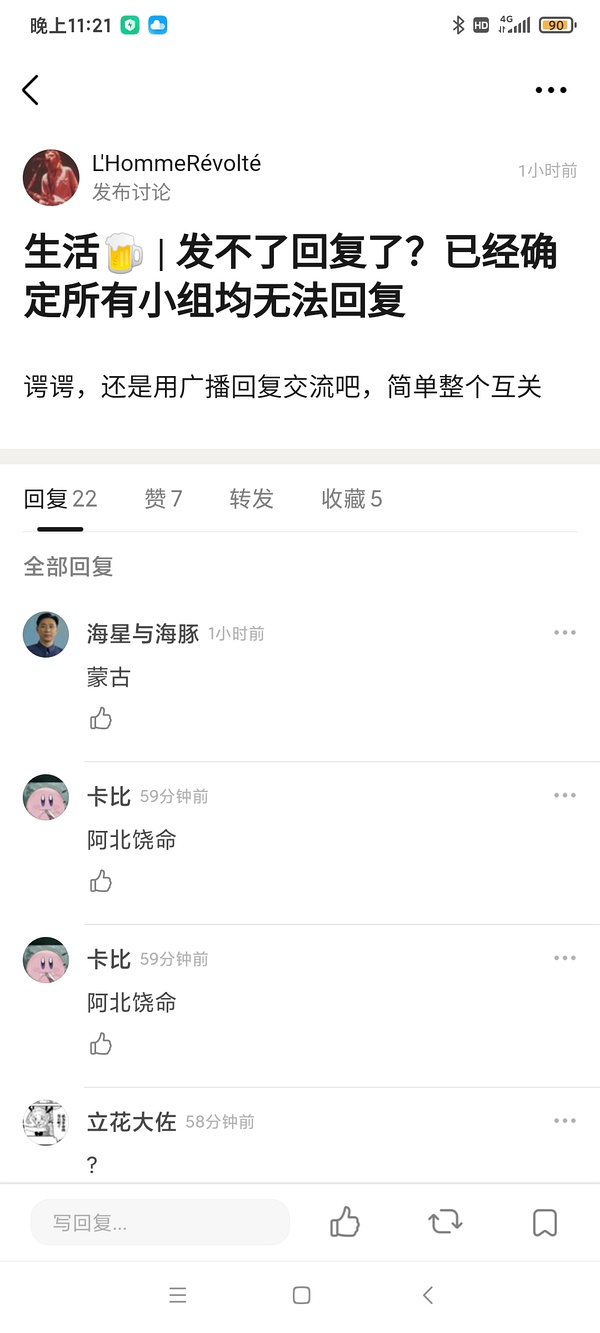This screenshot has height=1333, width=600.
Task: Tap the 写回复 input field
Action: click(160, 1222)
